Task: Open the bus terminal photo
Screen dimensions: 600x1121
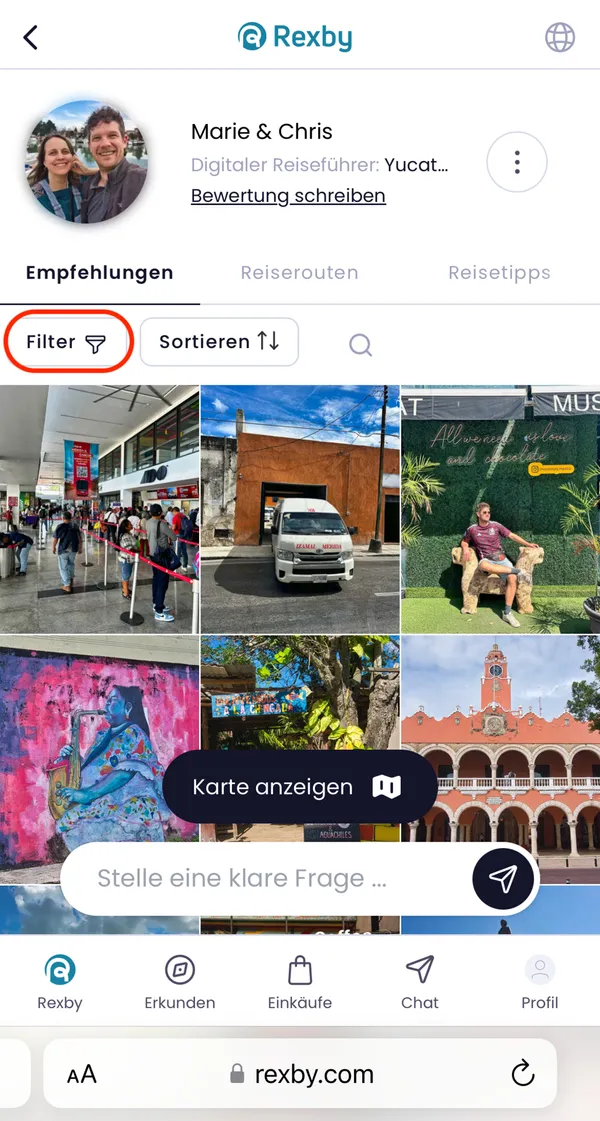Action: point(99,510)
